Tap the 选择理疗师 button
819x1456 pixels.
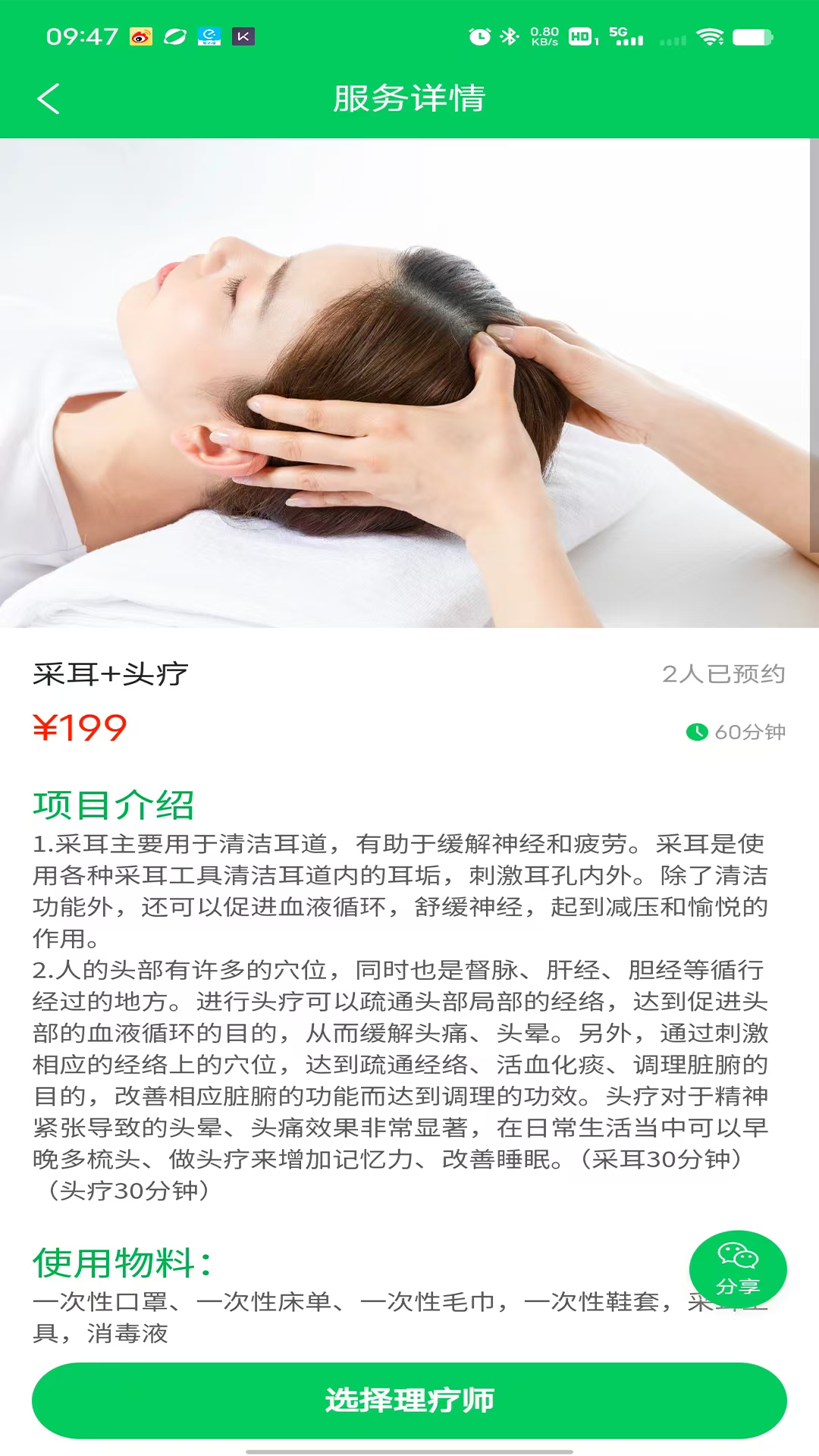pos(409,1400)
